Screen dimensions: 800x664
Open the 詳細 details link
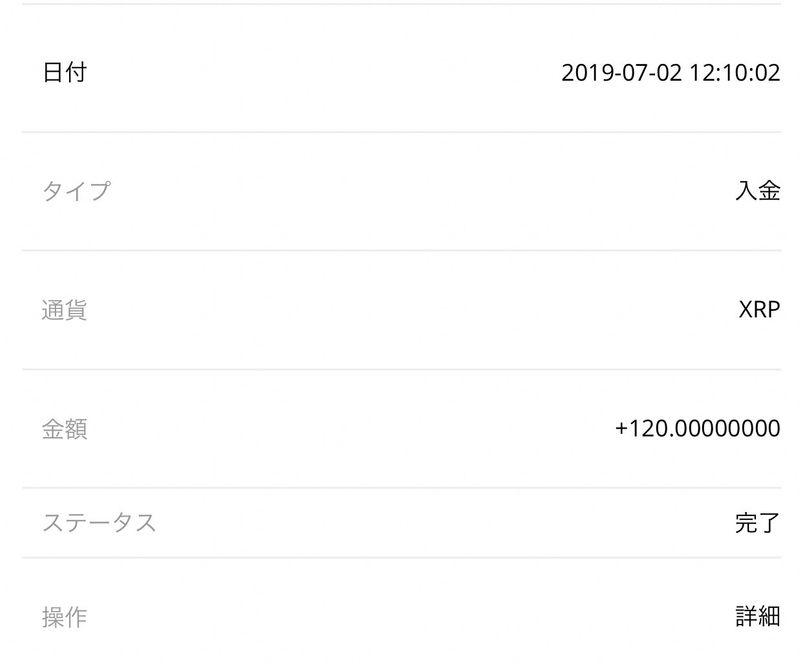(x=756, y=616)
